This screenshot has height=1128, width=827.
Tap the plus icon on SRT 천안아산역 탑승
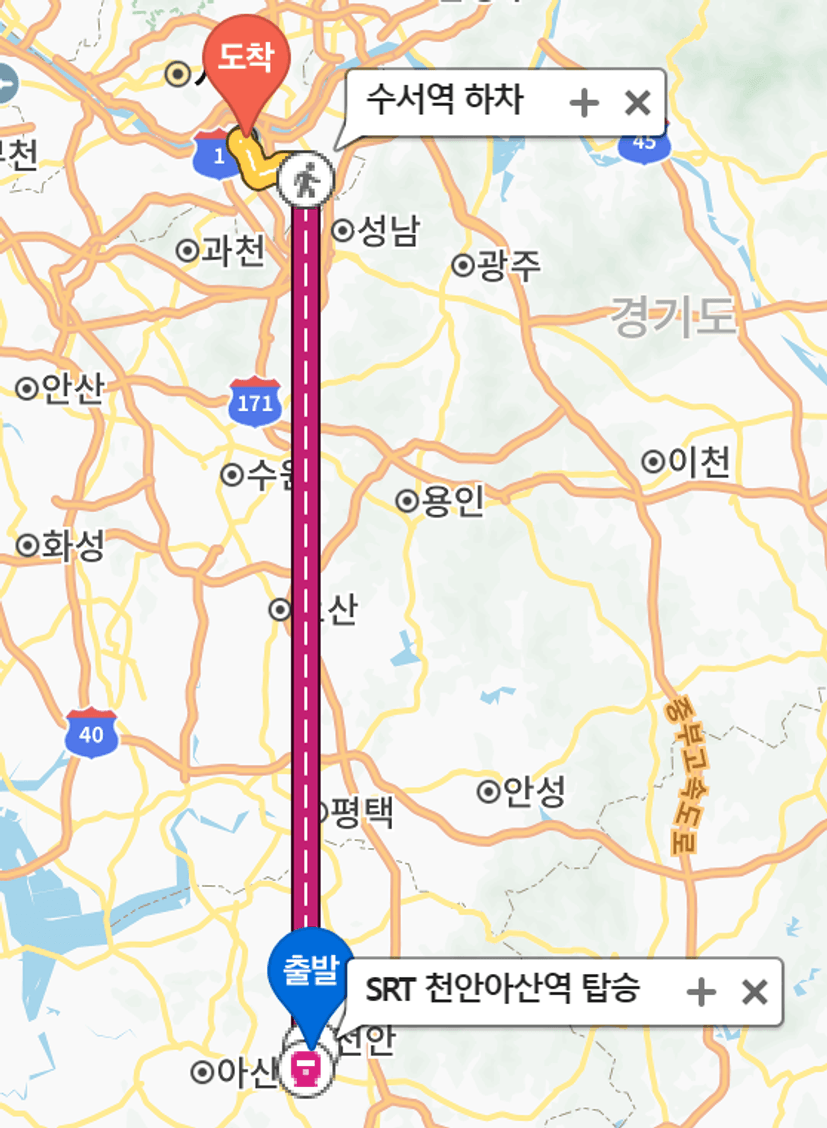701,992
